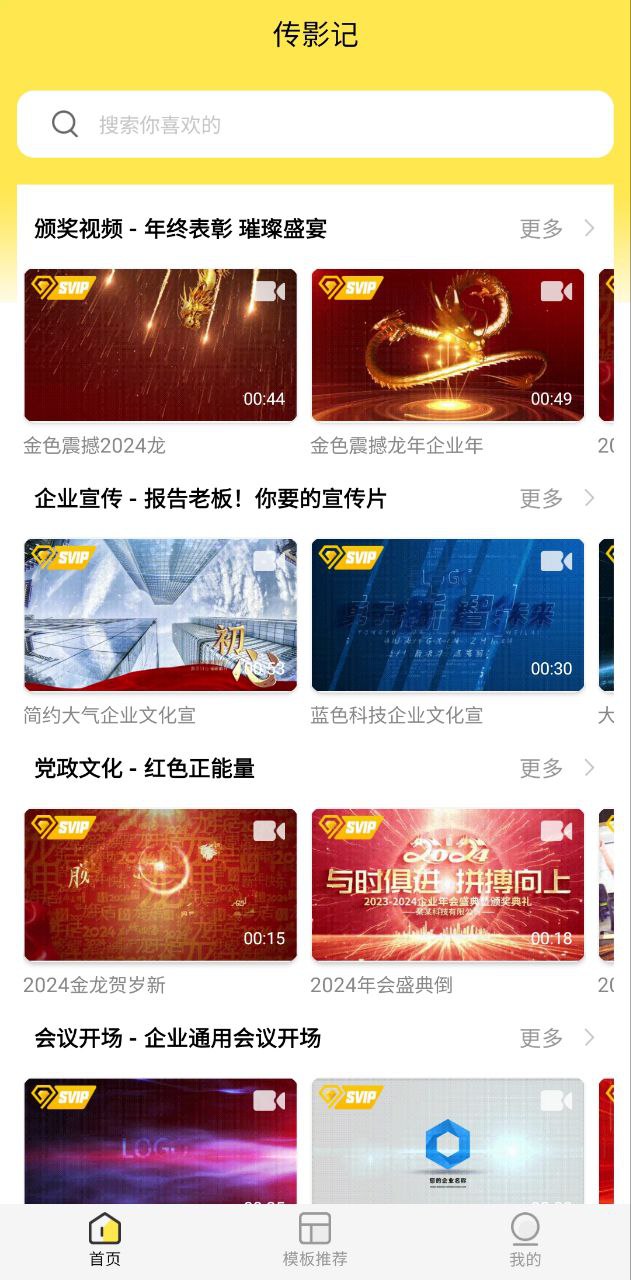This screenshot has width=631, height=1280.
Task: Open the blue hexagon logo template
Action: click(x=447, y=1140)
